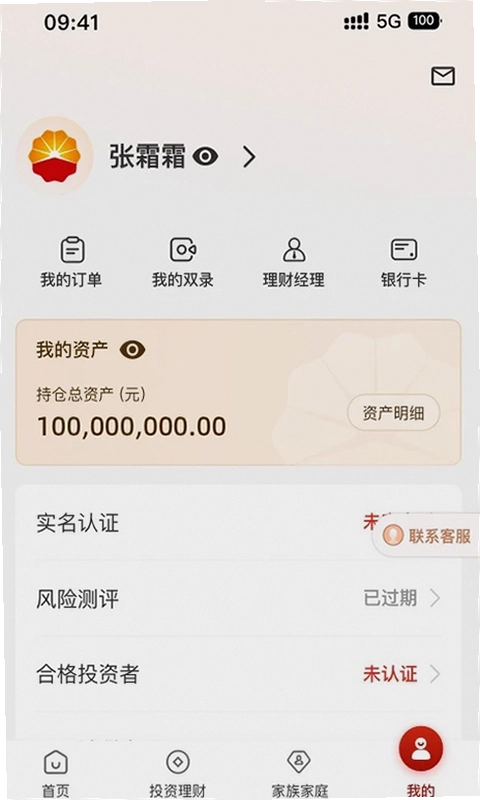Toggle name visibility eye next to 张霜霜

pos(206,157)
